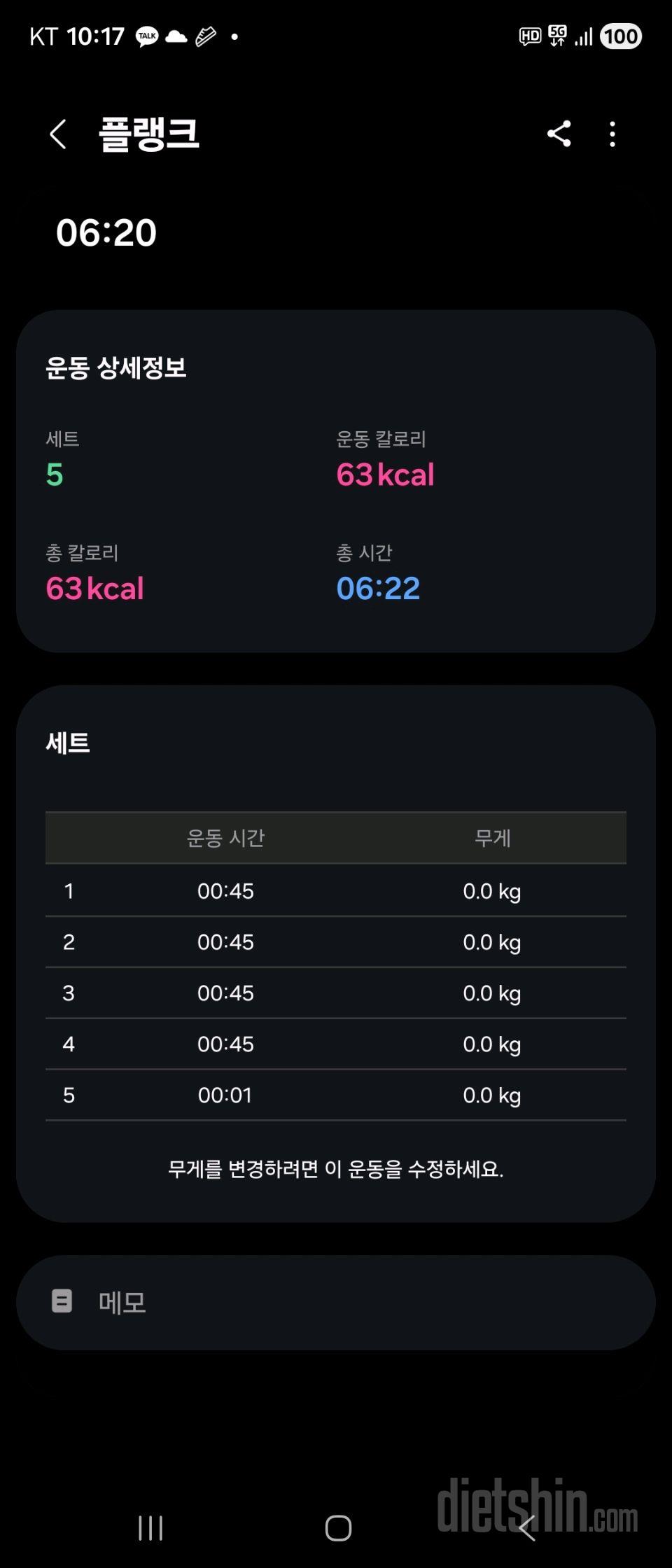Go back from the 플랭크 workout page
This screenshot has width=672, height=1568.
pyautogui.click(x=59, y=134)
